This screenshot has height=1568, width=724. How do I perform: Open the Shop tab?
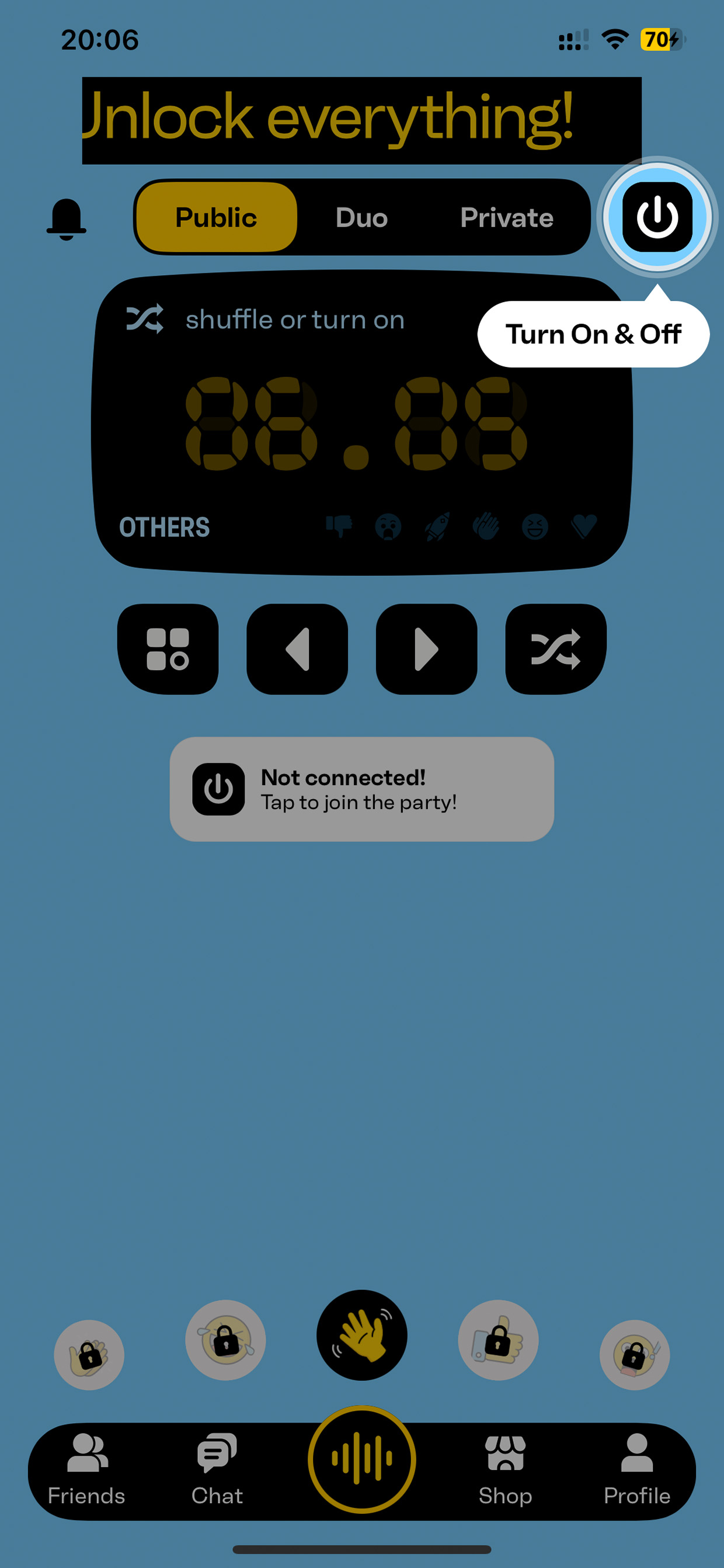[x=505, y=1469]
